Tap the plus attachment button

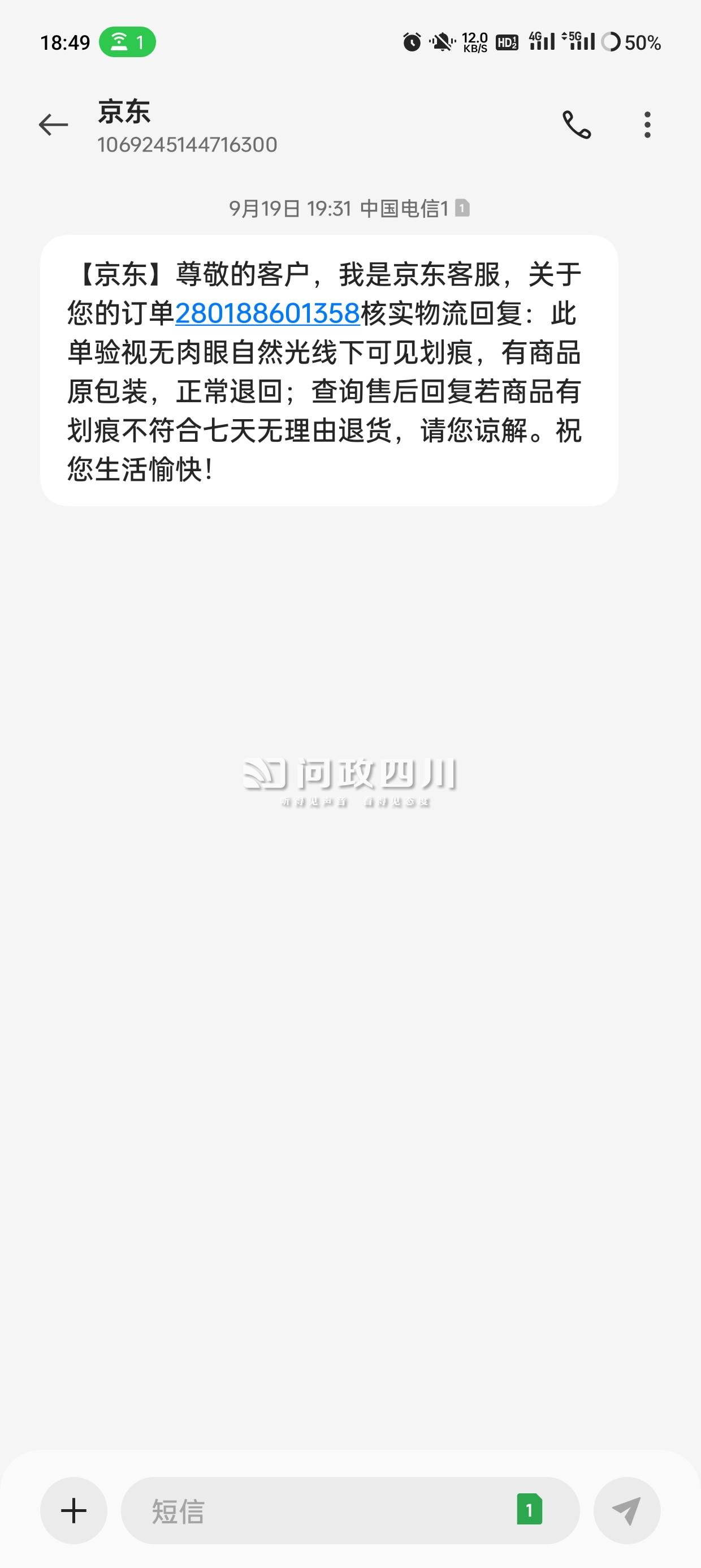pyautogui.click(x=73, y=1510)
